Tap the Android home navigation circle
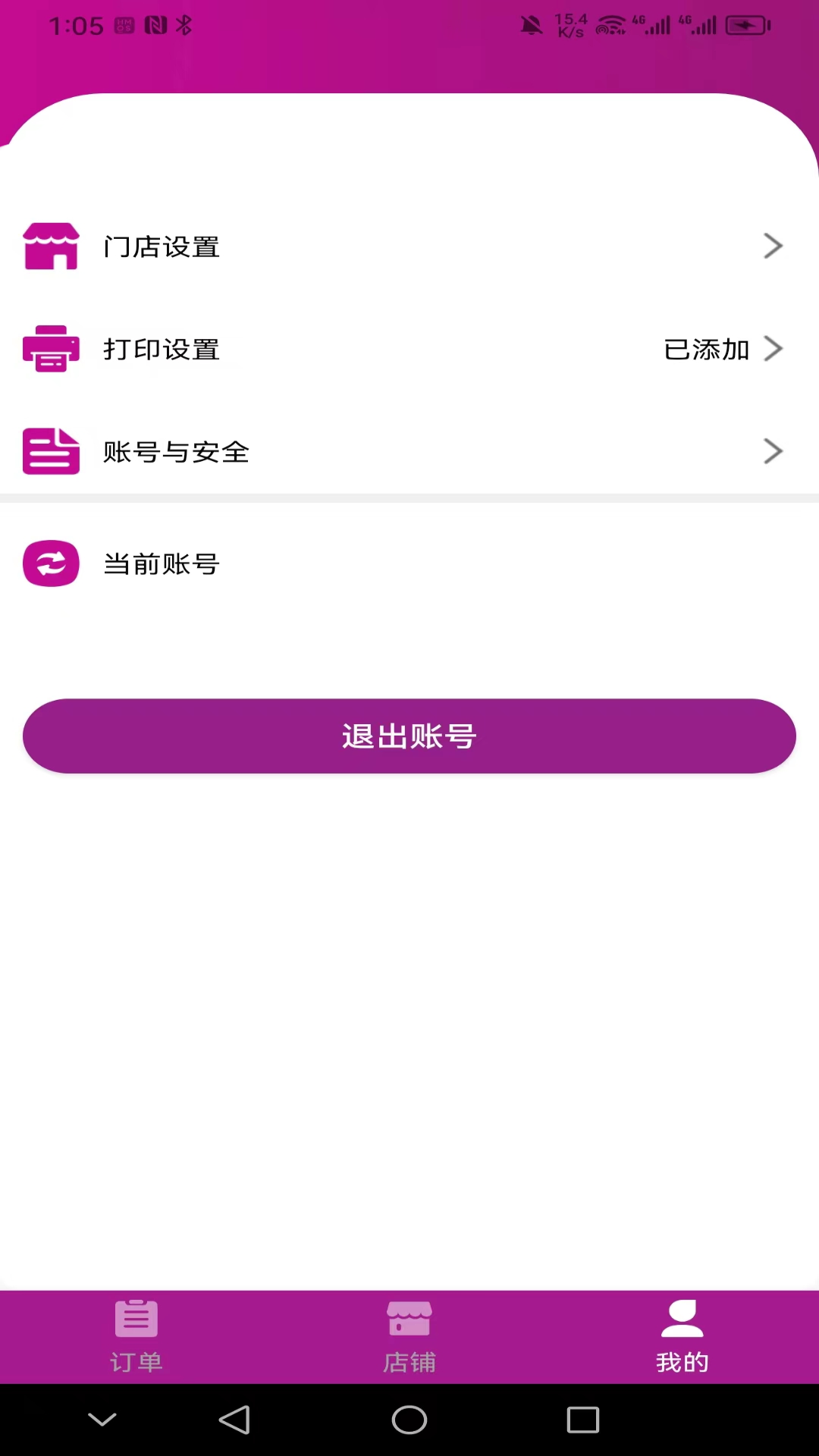 [409, 1421]
